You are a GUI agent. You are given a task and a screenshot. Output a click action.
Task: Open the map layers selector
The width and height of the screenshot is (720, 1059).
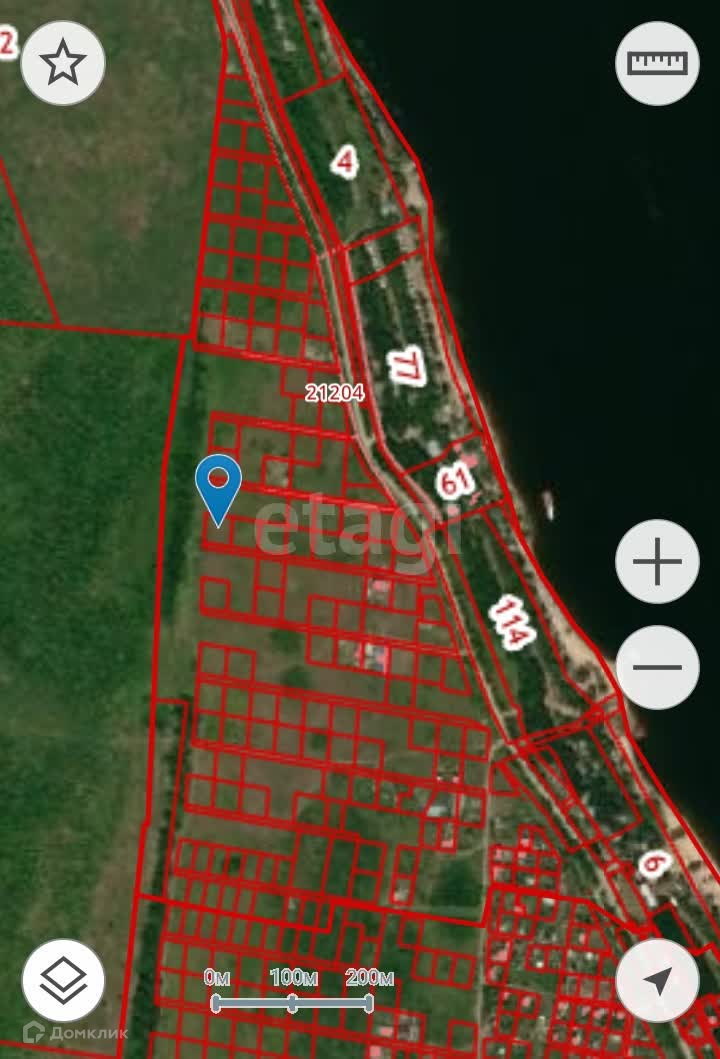click(x=63, y=980)
